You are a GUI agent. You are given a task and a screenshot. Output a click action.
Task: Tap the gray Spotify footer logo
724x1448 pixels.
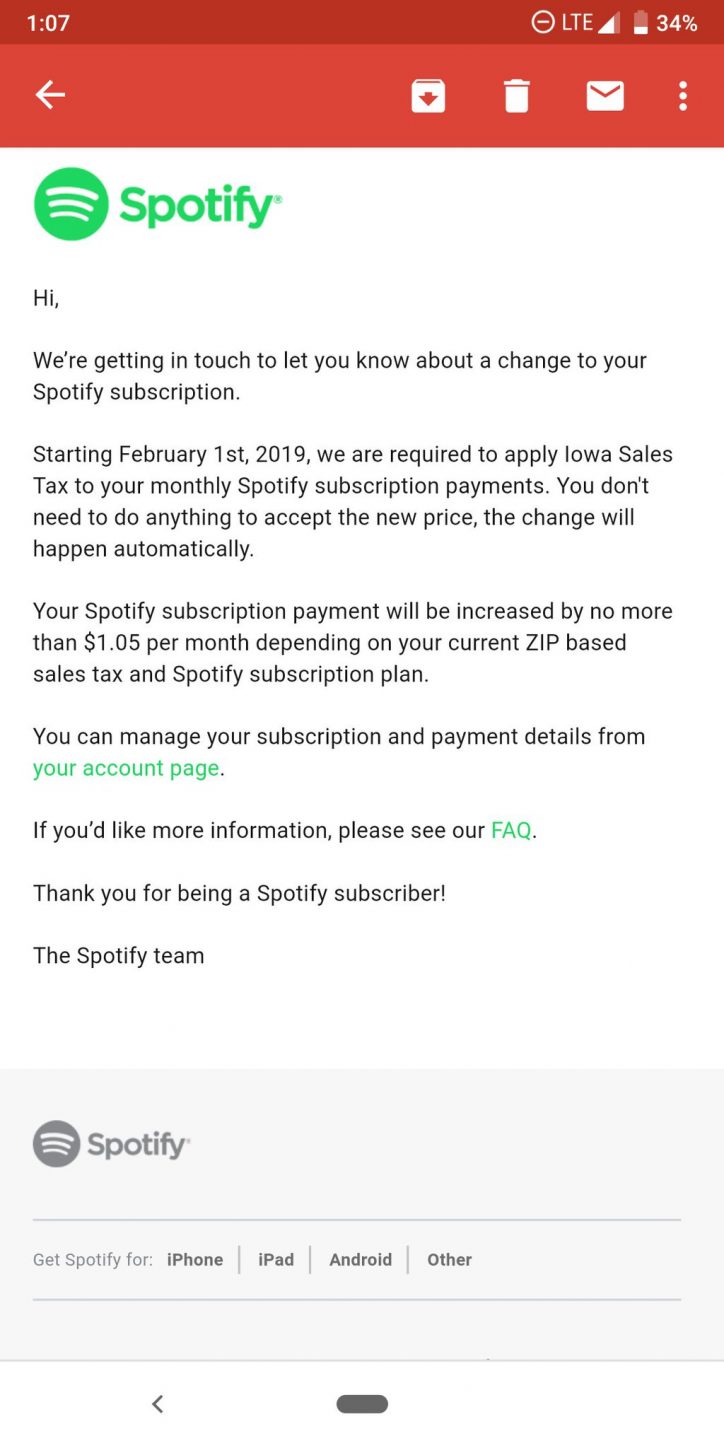[x=110, y=1144]
